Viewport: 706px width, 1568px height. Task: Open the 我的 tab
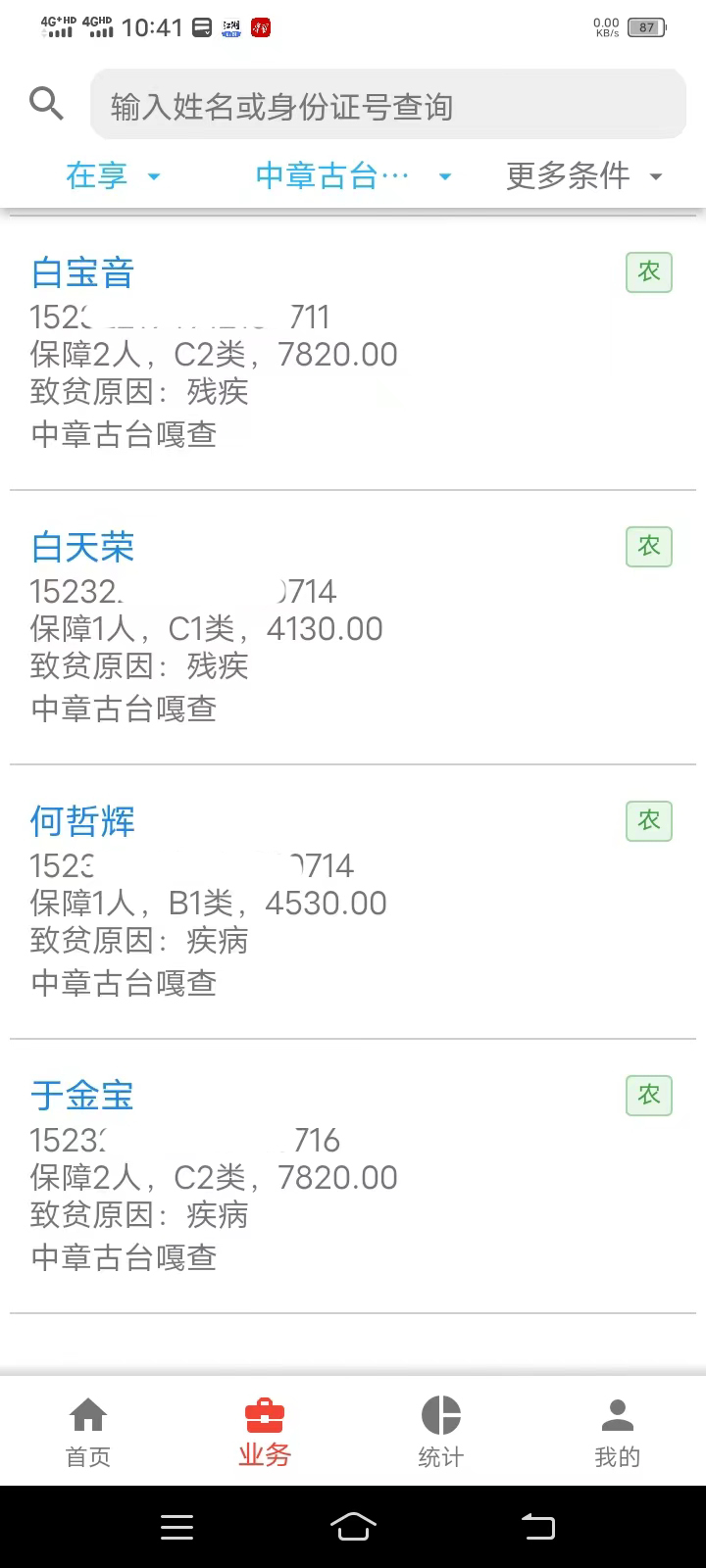[x=618, y=1432]
